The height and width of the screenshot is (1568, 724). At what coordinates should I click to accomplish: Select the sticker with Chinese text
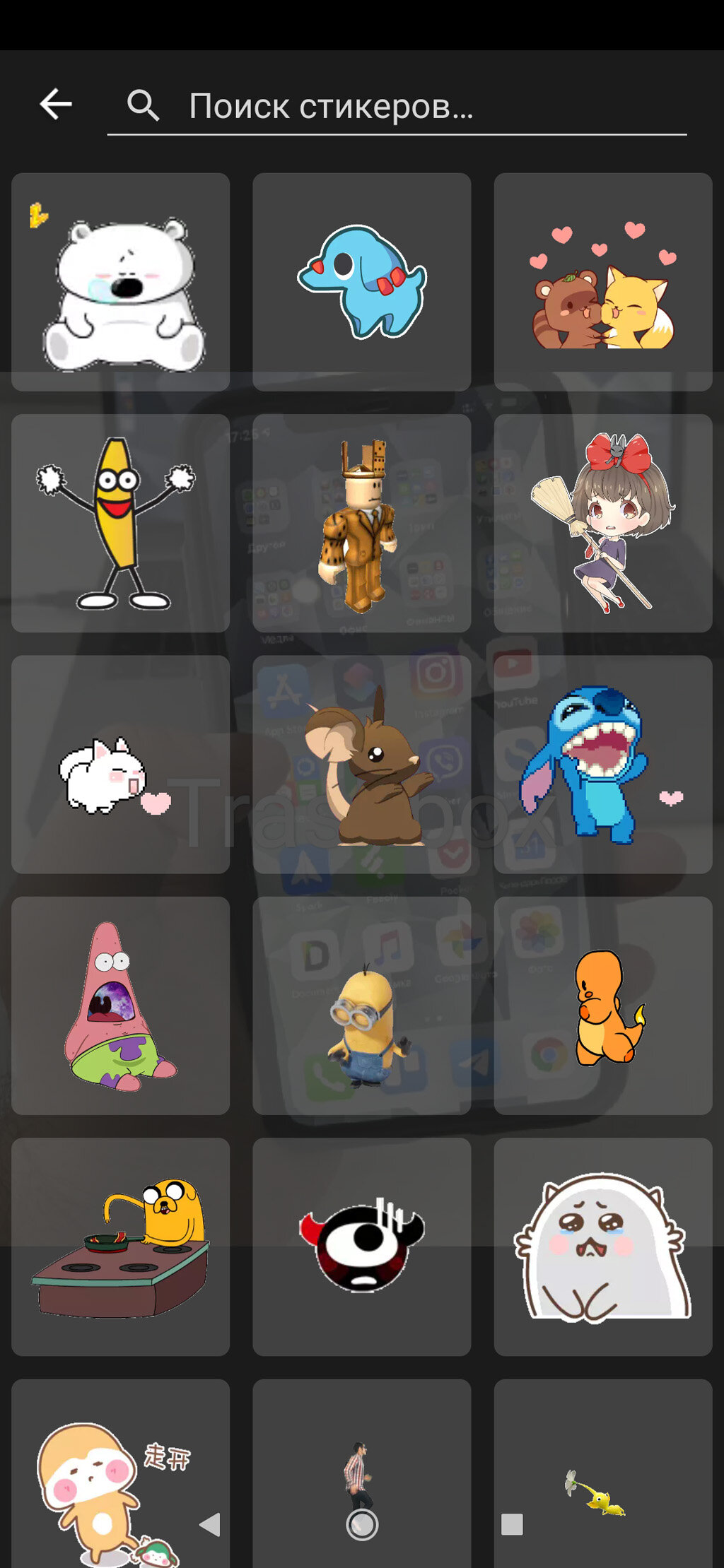(121, 1473)
